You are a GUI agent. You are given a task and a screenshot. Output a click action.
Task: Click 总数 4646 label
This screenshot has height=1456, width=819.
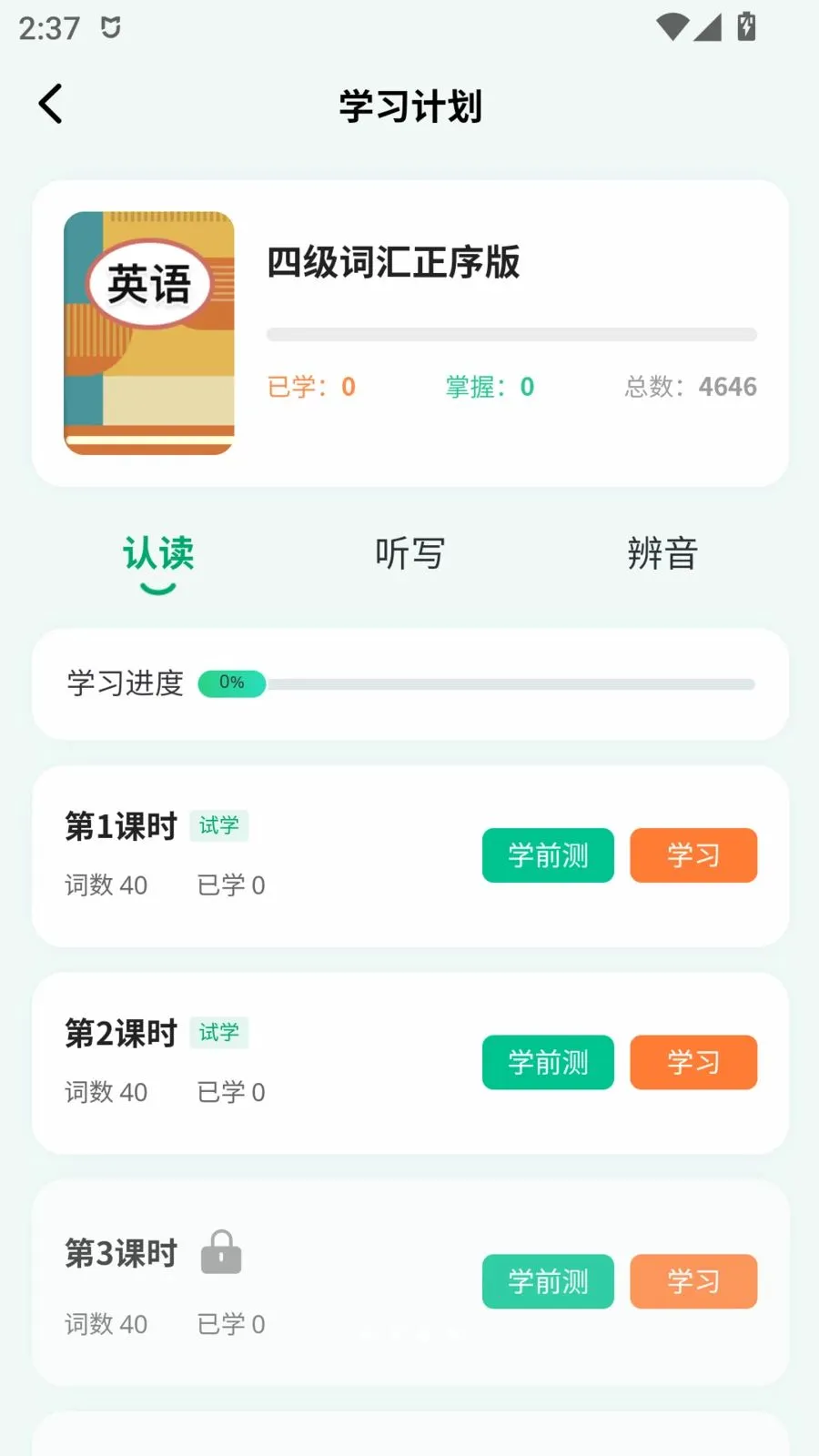tap(690, 387)
